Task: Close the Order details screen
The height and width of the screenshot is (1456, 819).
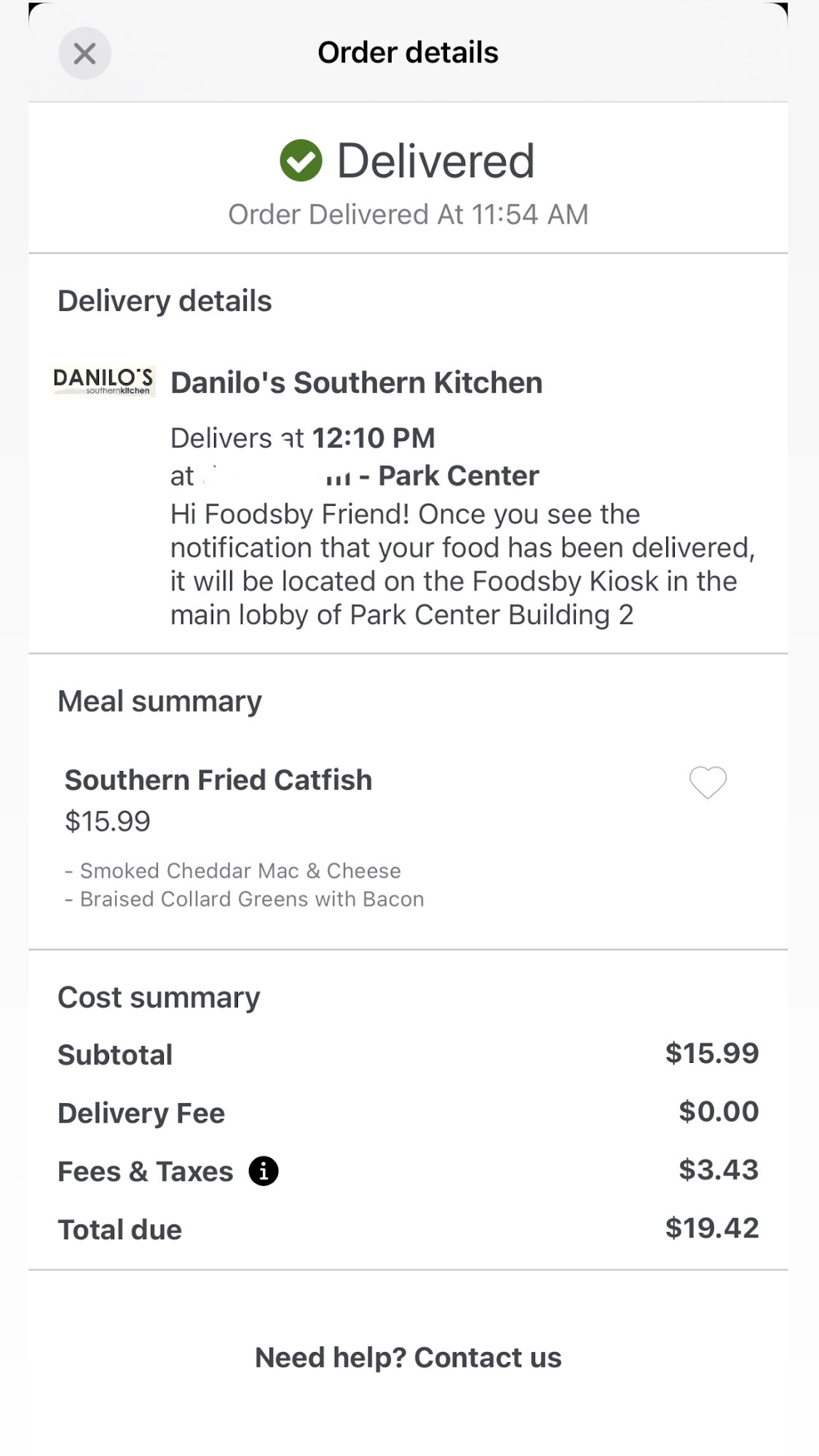Action: tap(84, 53)
